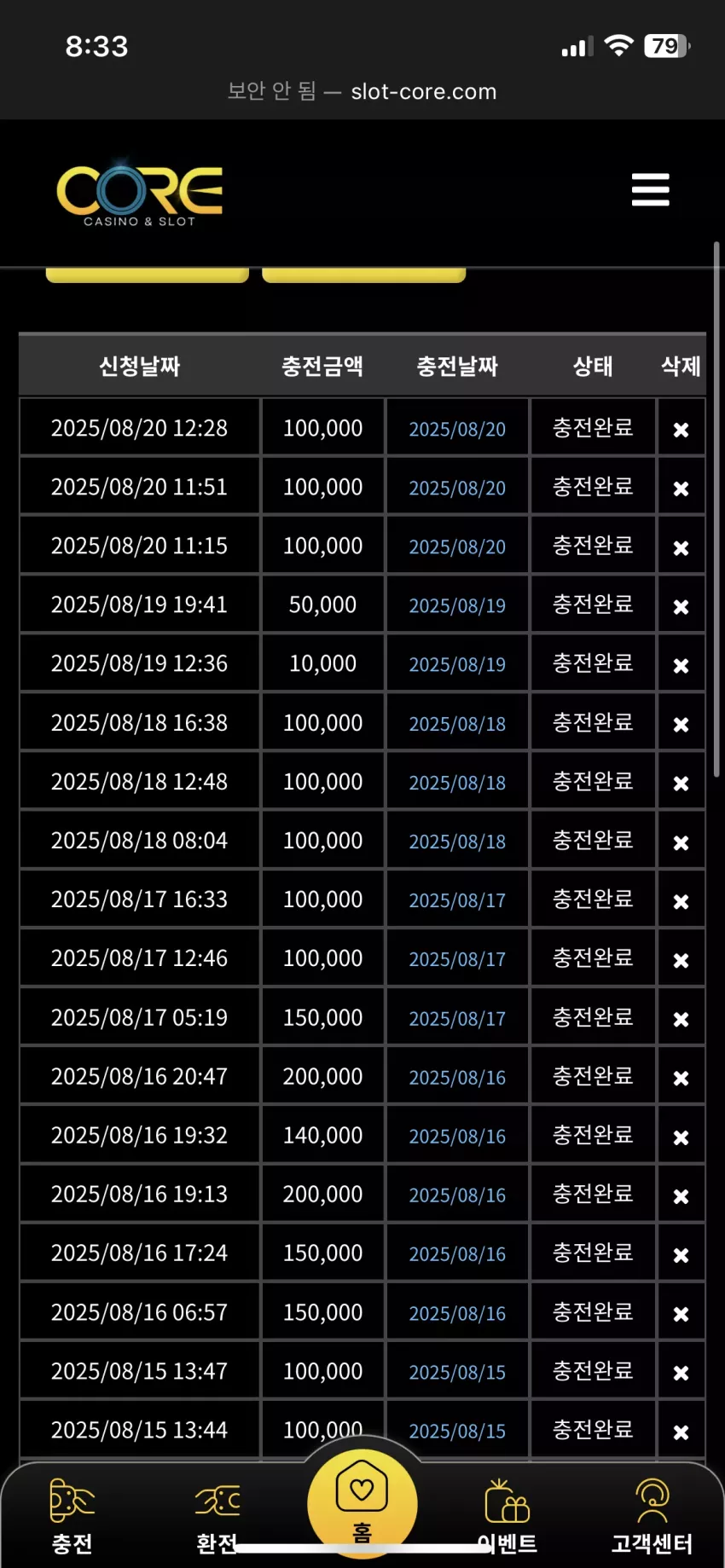Open the 이벤트 tab
Image resolution: width=725 pixels, height=1568 pixels.
click(x=507, y=1517)
